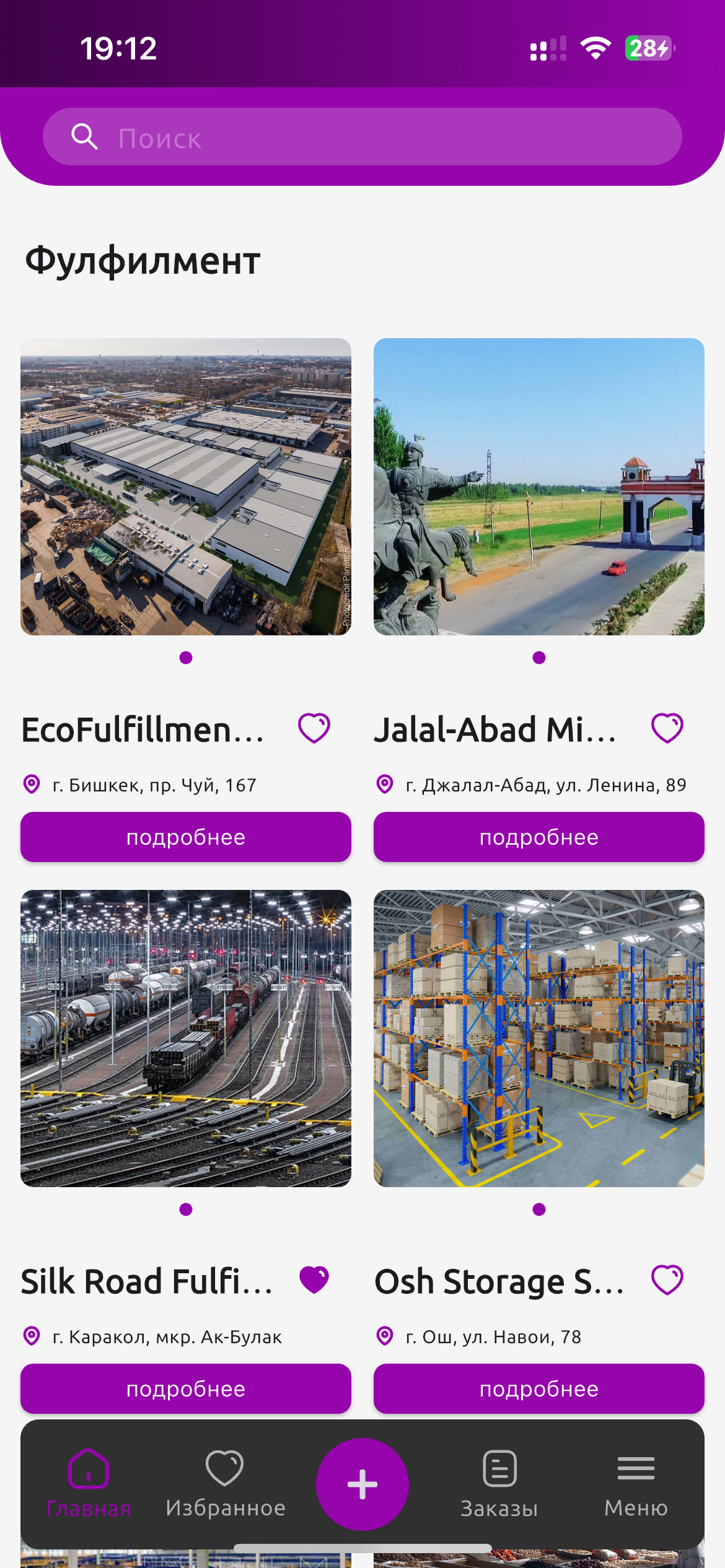
Task: Open the EcoFulfillment warehouse photo
Action: point(186,487)
